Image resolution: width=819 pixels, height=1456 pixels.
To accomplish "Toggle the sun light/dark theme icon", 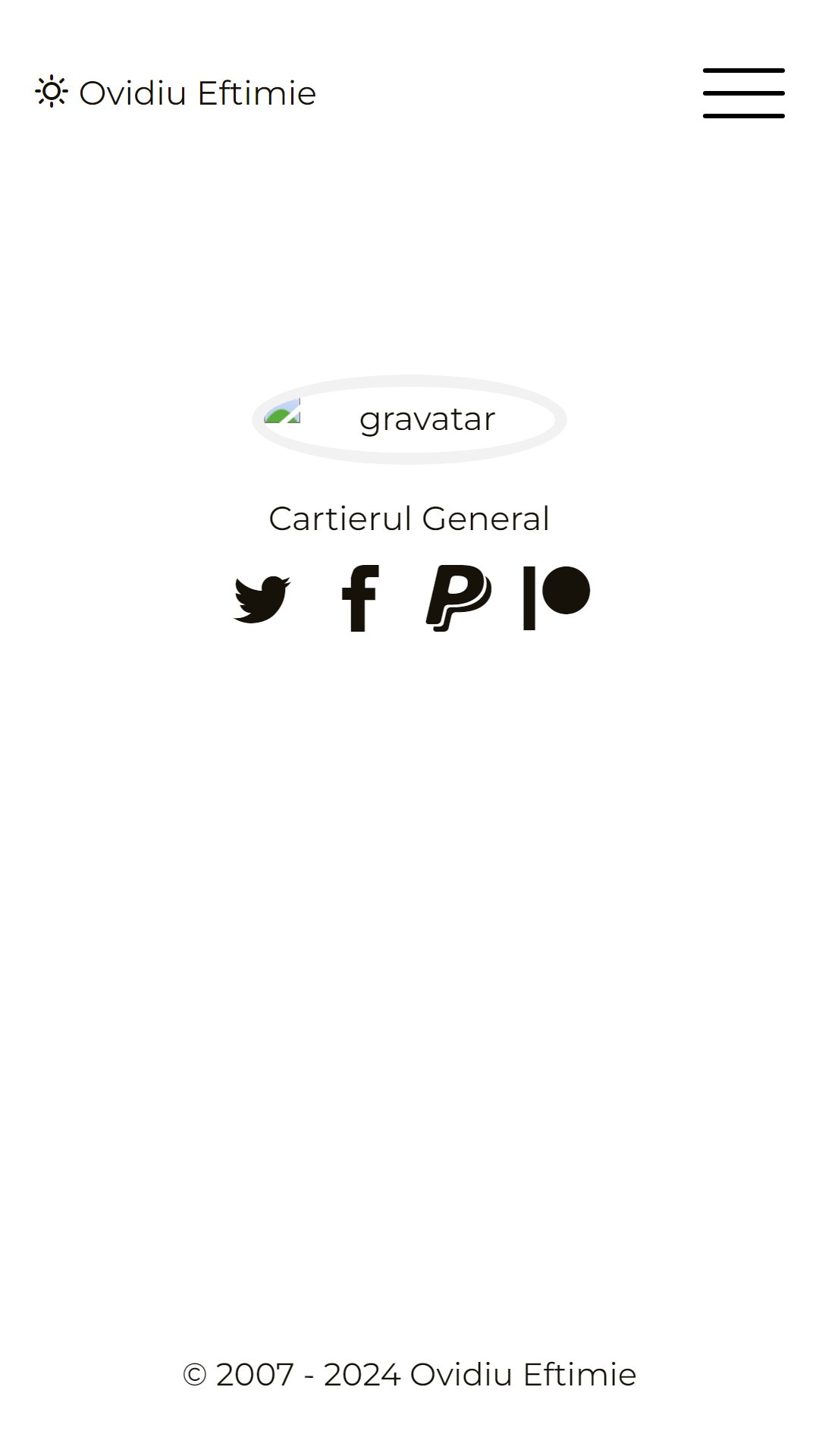I will pyautogui.click(x=52, y=92).
